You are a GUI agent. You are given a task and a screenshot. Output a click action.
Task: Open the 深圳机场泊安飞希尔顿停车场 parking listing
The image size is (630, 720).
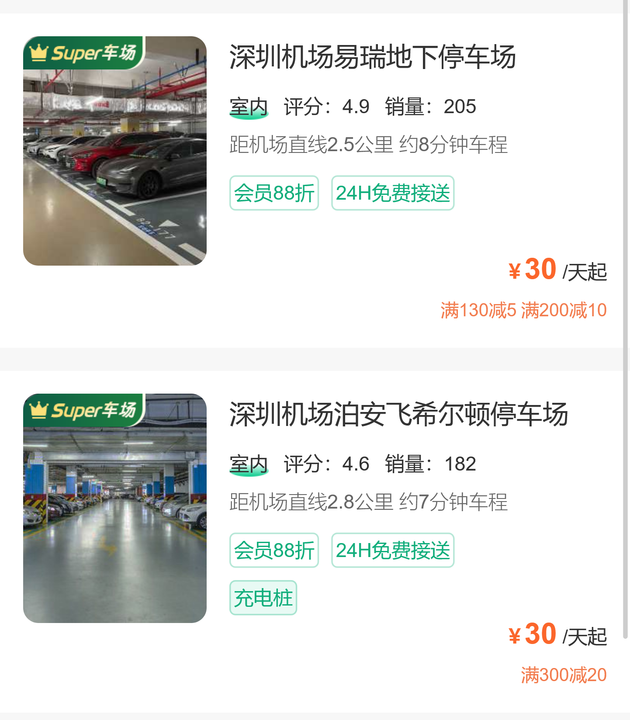pyautogui.click(x=398, y=414)
